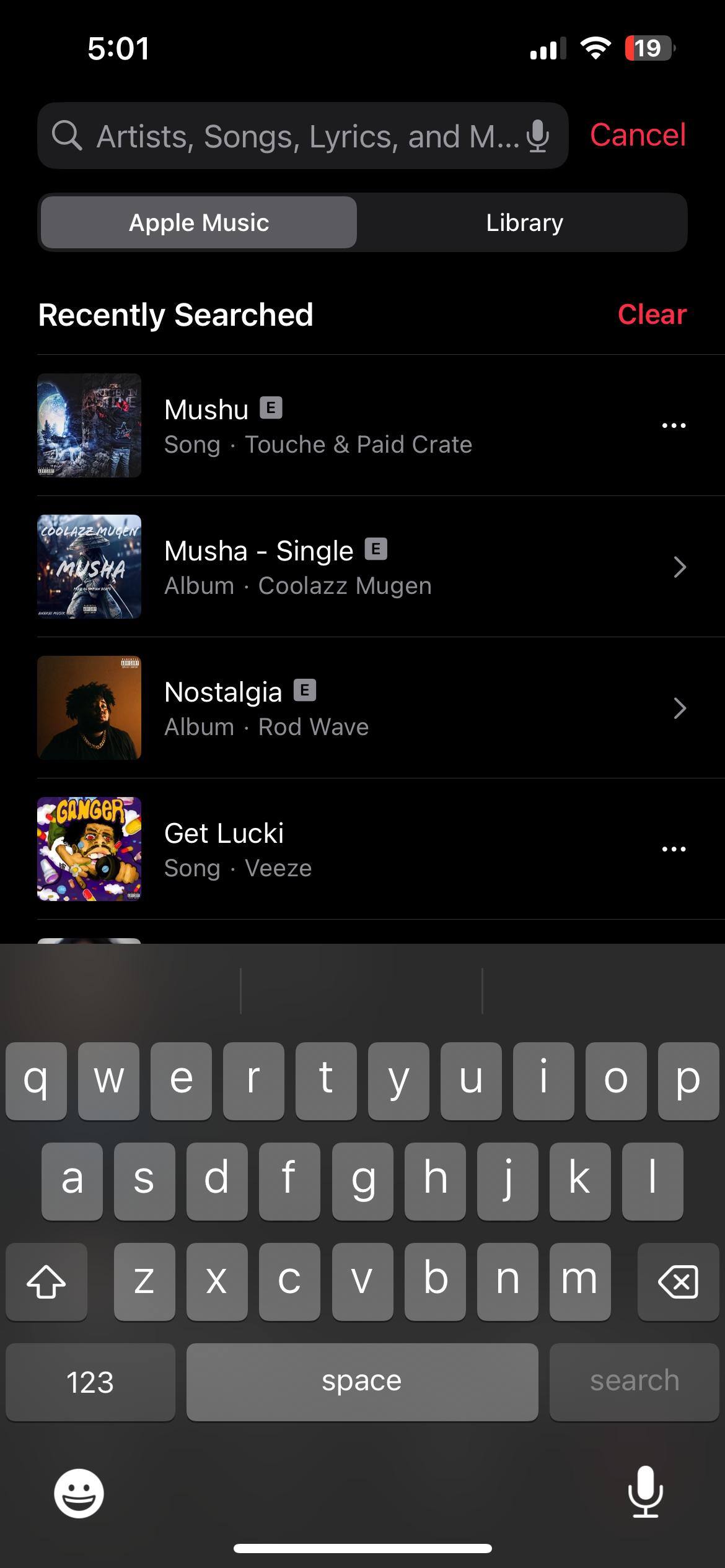Clear the recently searched list

[x=652, y=315]
